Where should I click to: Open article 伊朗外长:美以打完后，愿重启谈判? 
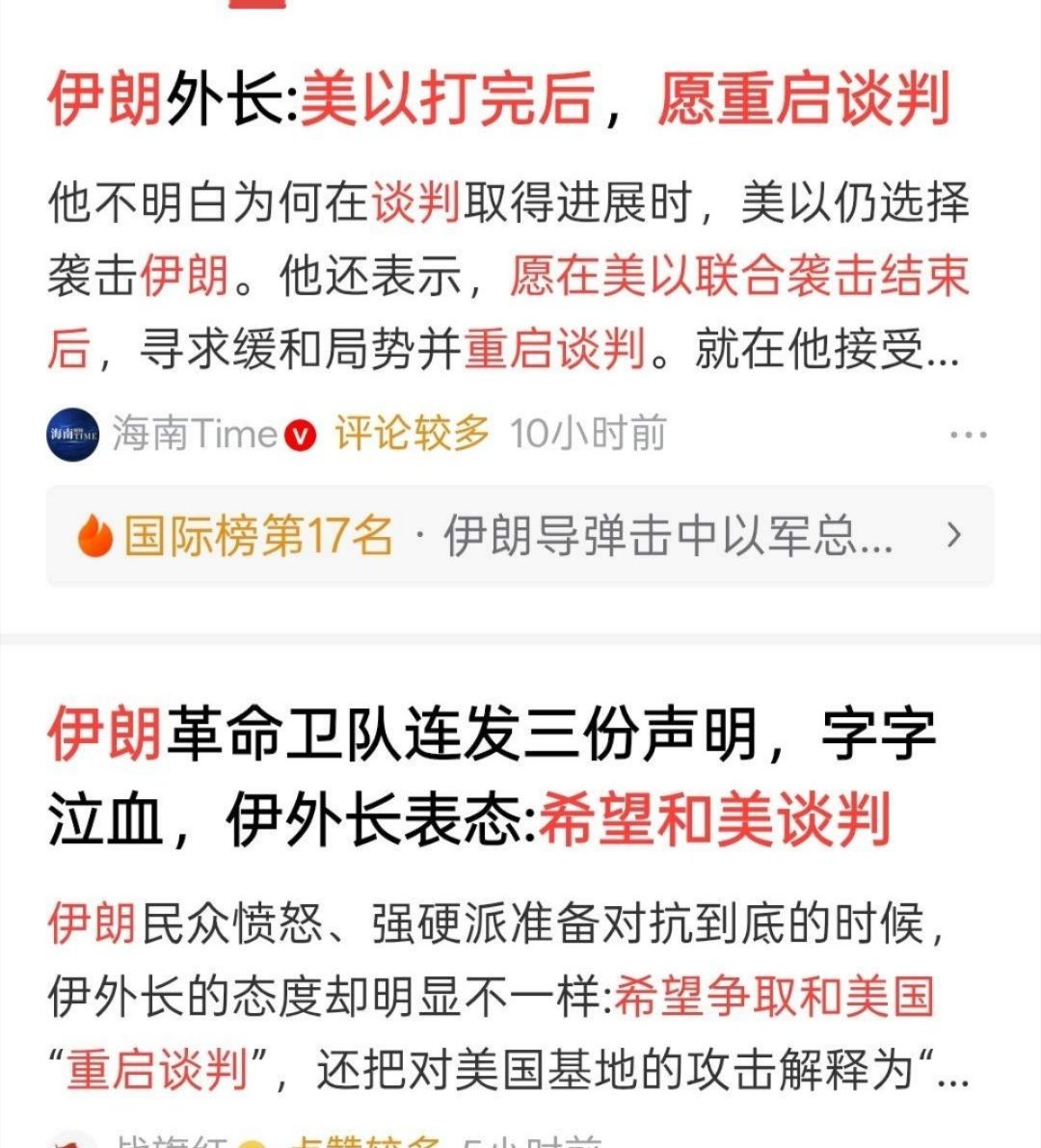click(x=501, y=103)
